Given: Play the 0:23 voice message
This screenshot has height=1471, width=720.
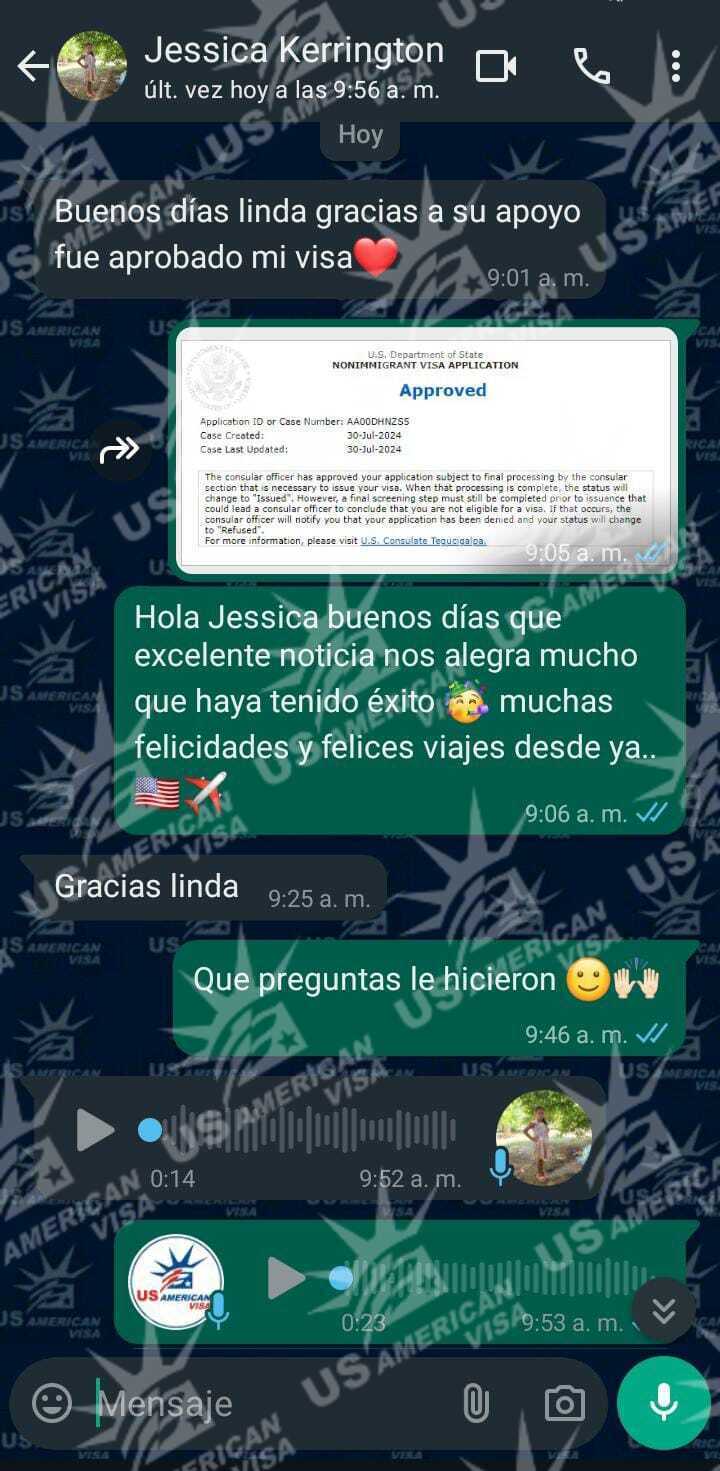Looking at the screenshot, I should 286,1278.
